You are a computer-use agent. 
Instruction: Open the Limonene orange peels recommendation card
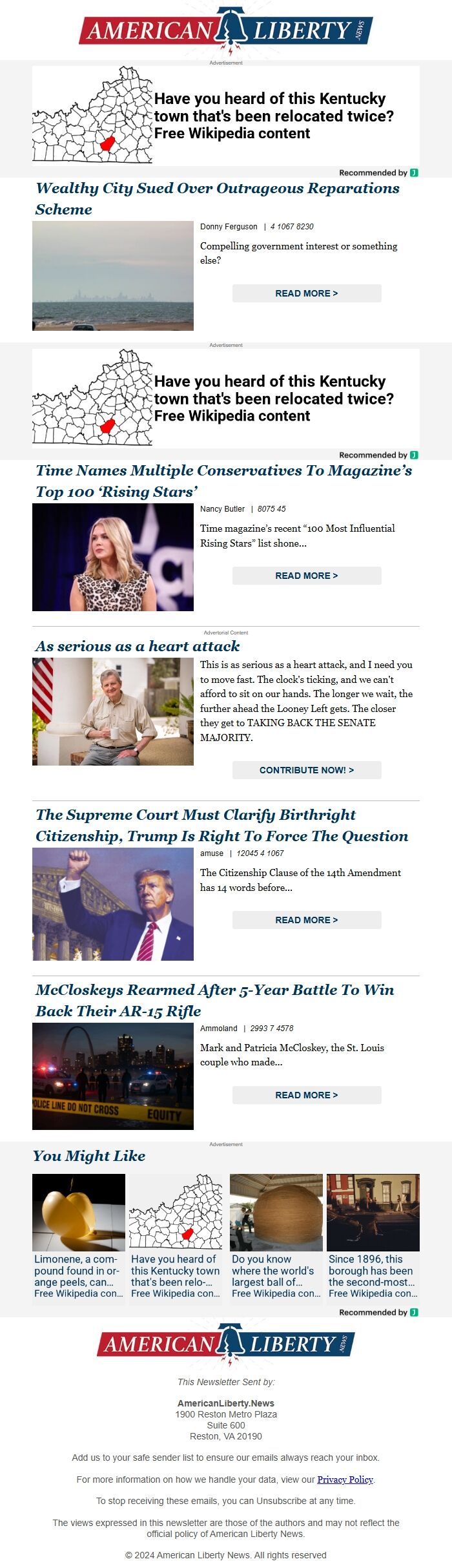tap(79, 1235)
